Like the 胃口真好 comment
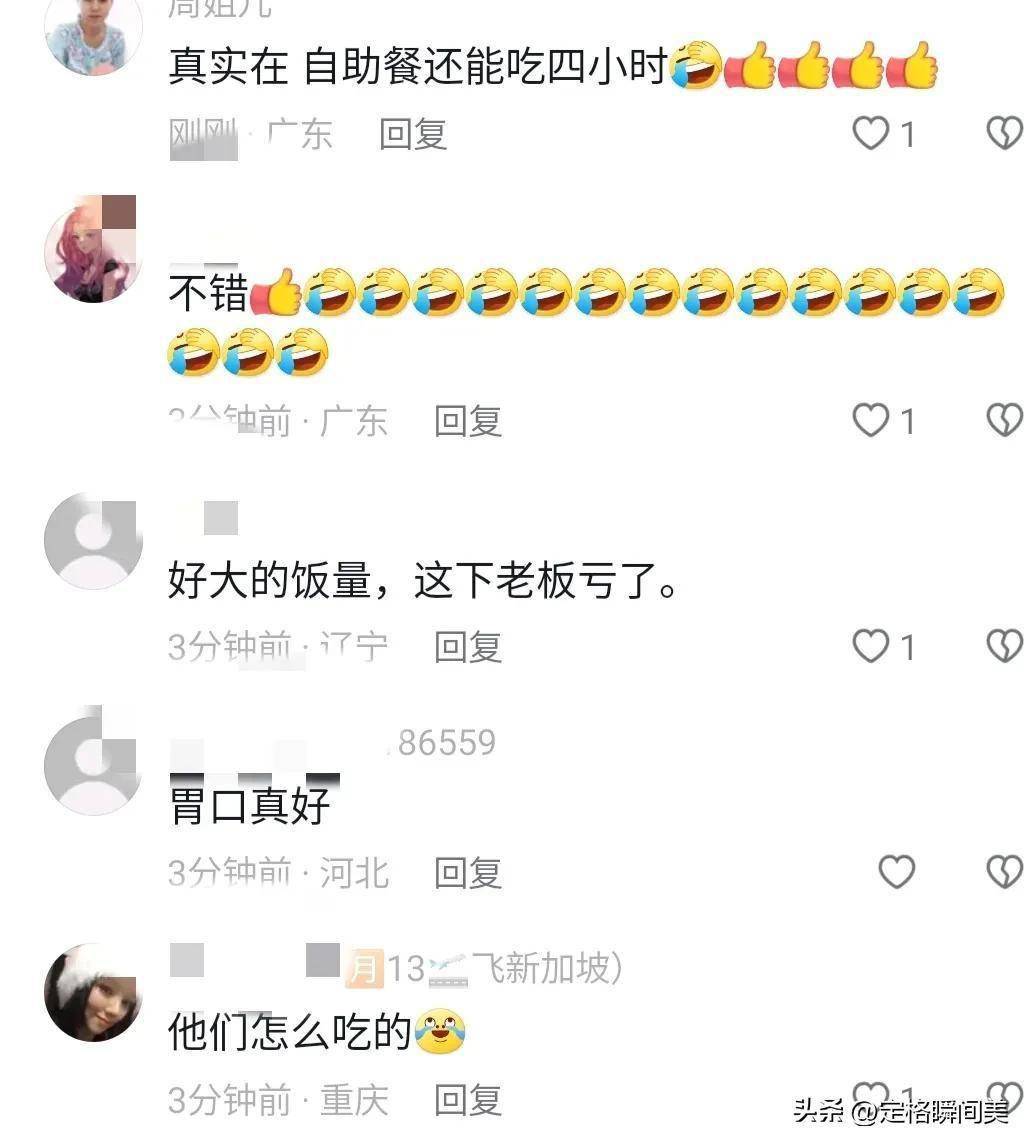This screenshot has width=1032, height=1147. tap(897, 873)
